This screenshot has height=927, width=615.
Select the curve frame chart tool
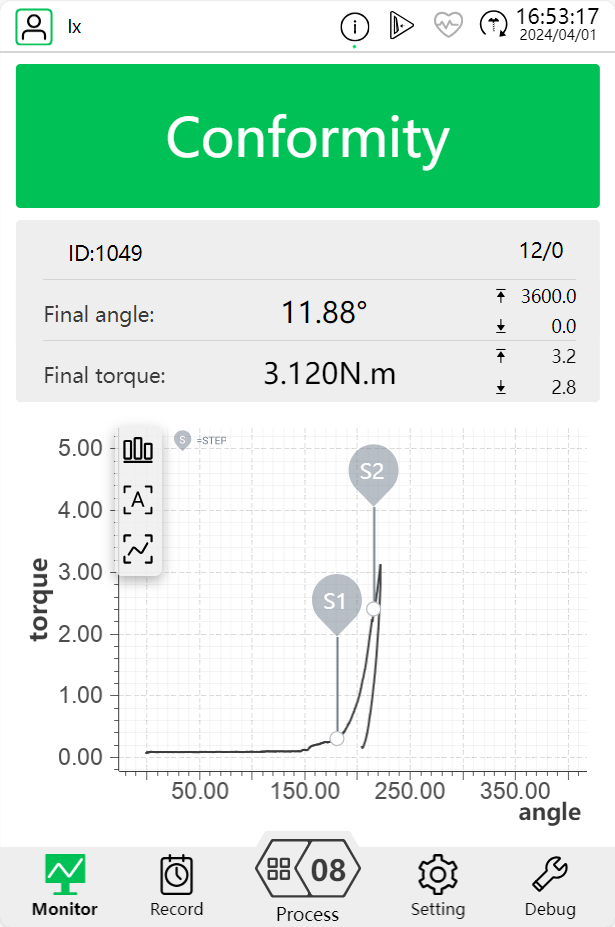tap(138, 549)
